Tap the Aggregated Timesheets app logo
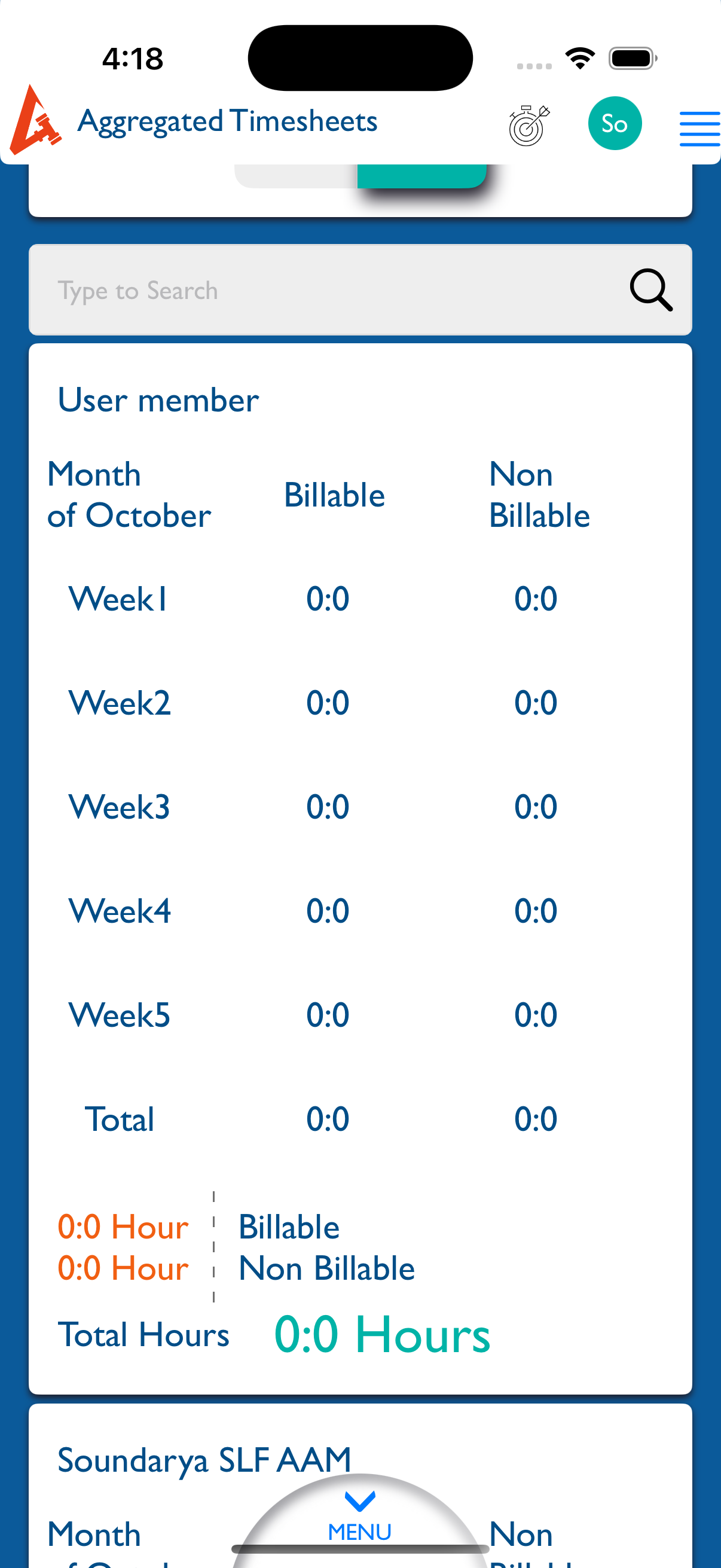Image resolution: width=721 pixels, height=1568 pixels. (x=35, y=121)
